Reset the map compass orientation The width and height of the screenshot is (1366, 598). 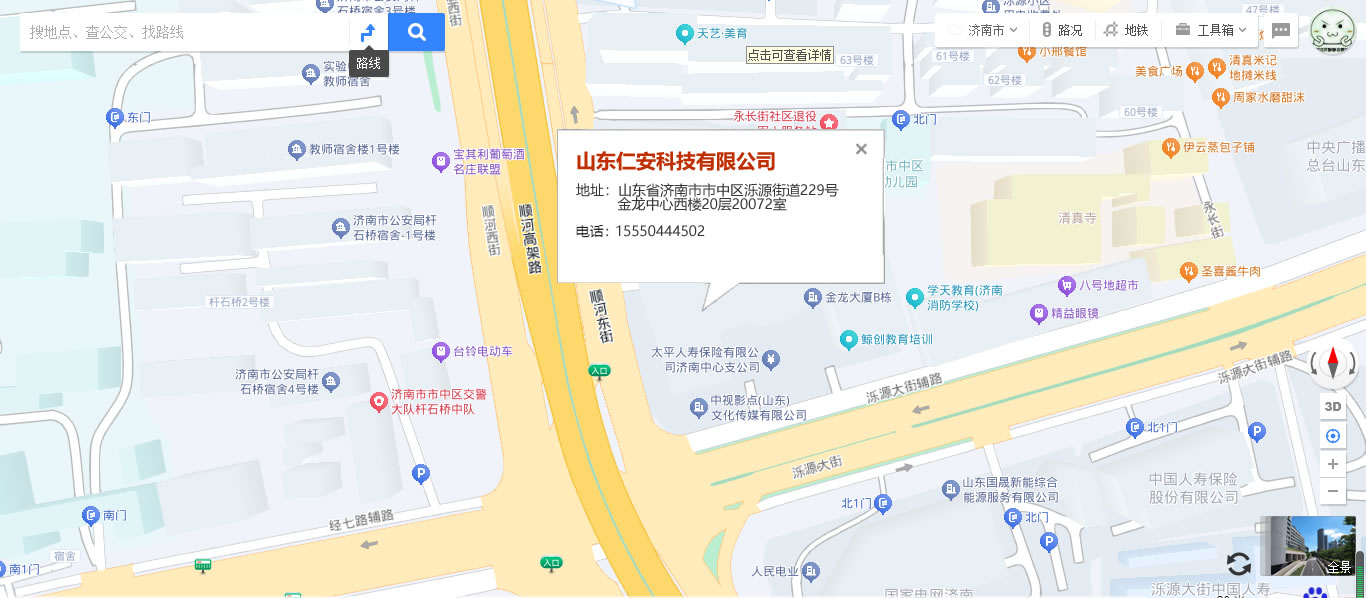1333,364
